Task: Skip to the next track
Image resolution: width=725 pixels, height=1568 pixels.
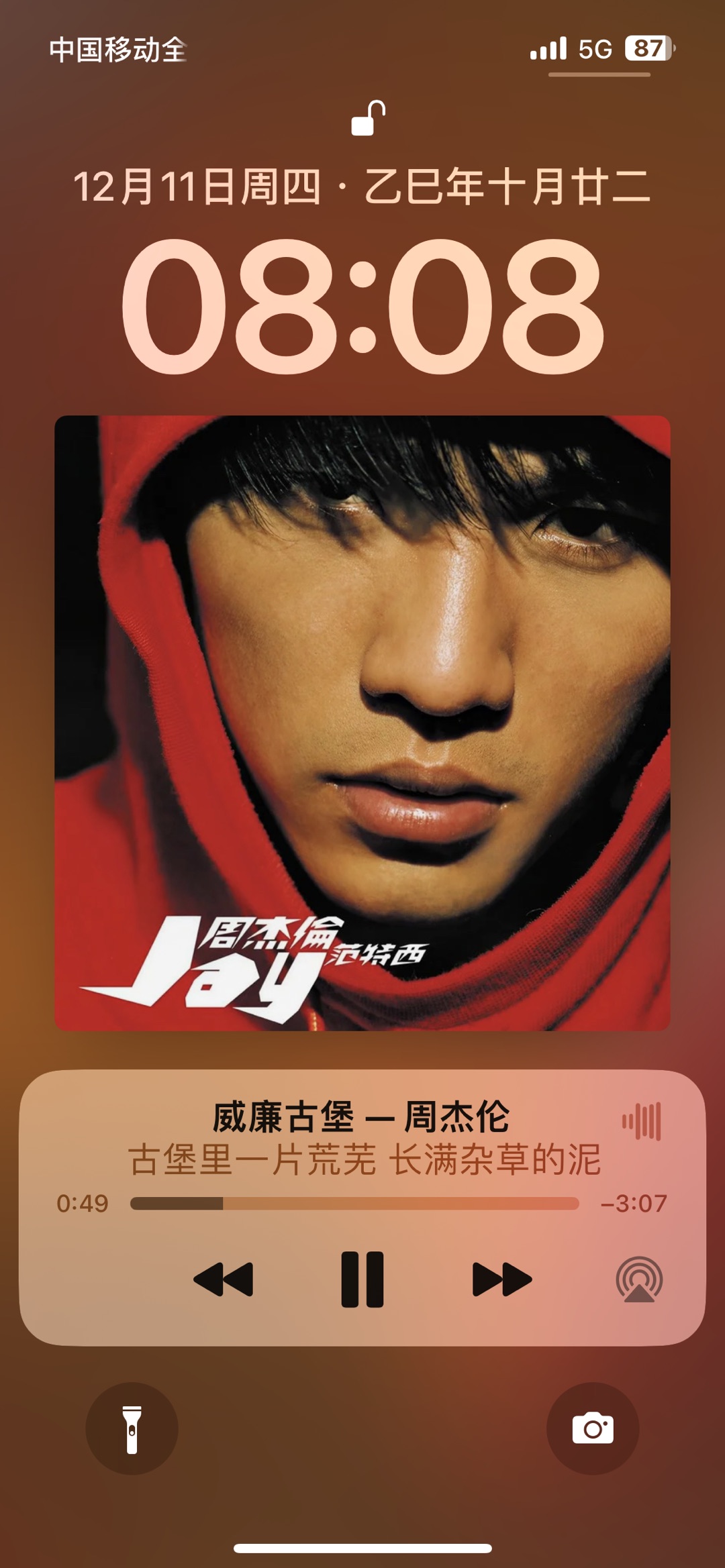Action: (x=501, y=1279)
